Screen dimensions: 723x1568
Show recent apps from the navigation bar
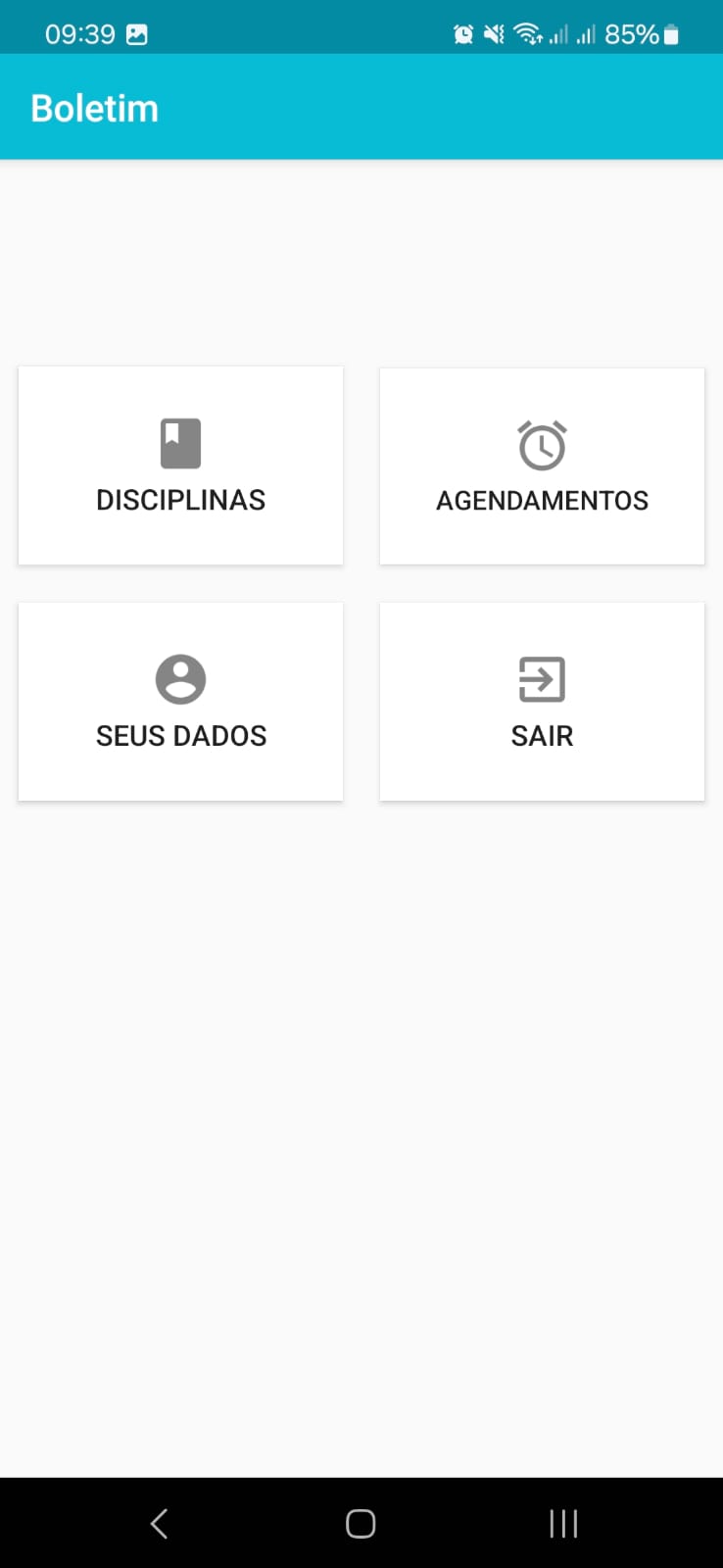pyautogui.click(x=563, y=1523)
